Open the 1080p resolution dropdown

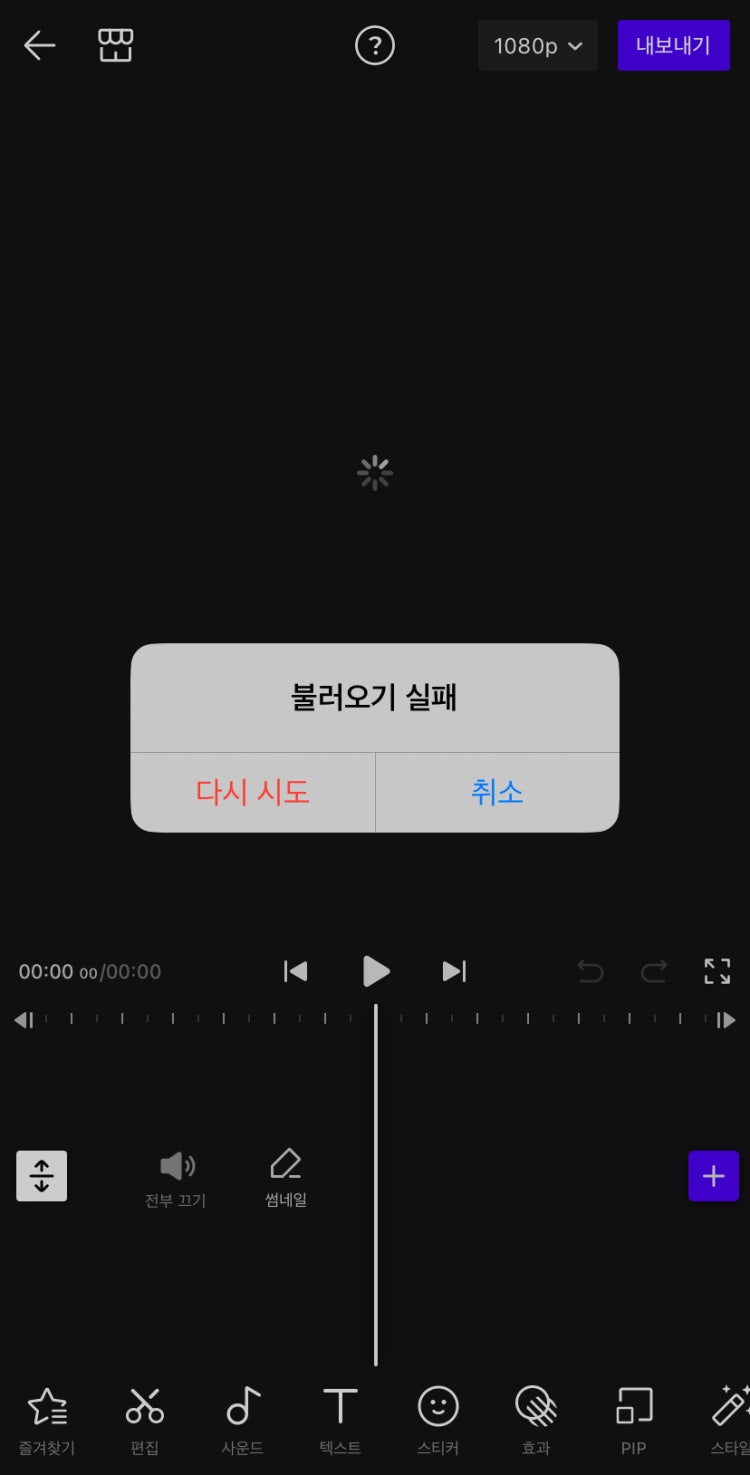[537, 45]
